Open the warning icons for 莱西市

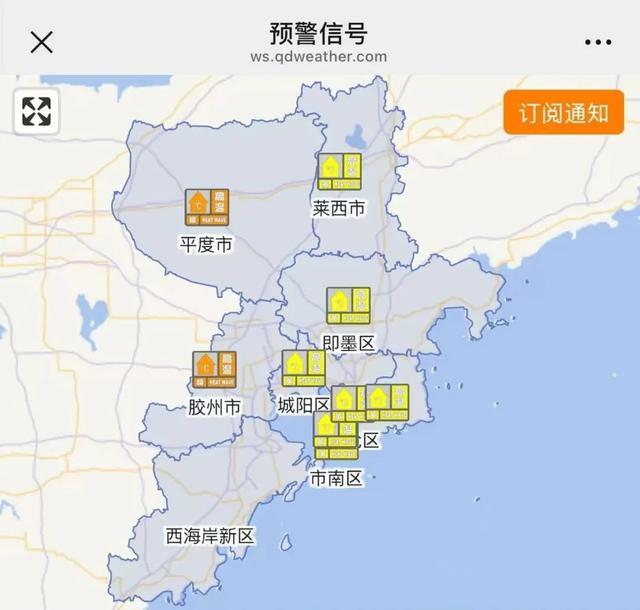pos(338,171)
